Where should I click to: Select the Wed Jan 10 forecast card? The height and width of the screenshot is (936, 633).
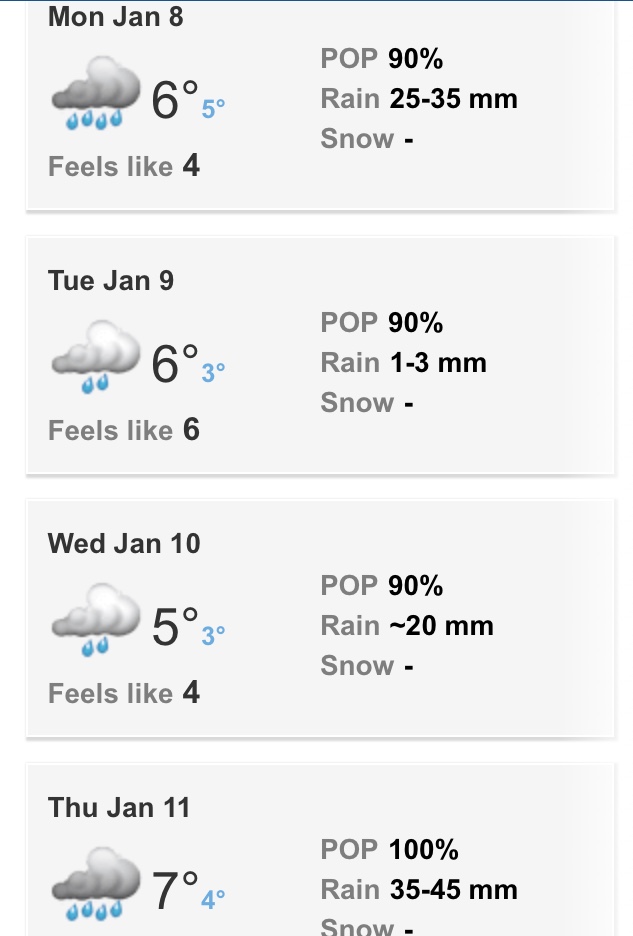pos(320,618)
